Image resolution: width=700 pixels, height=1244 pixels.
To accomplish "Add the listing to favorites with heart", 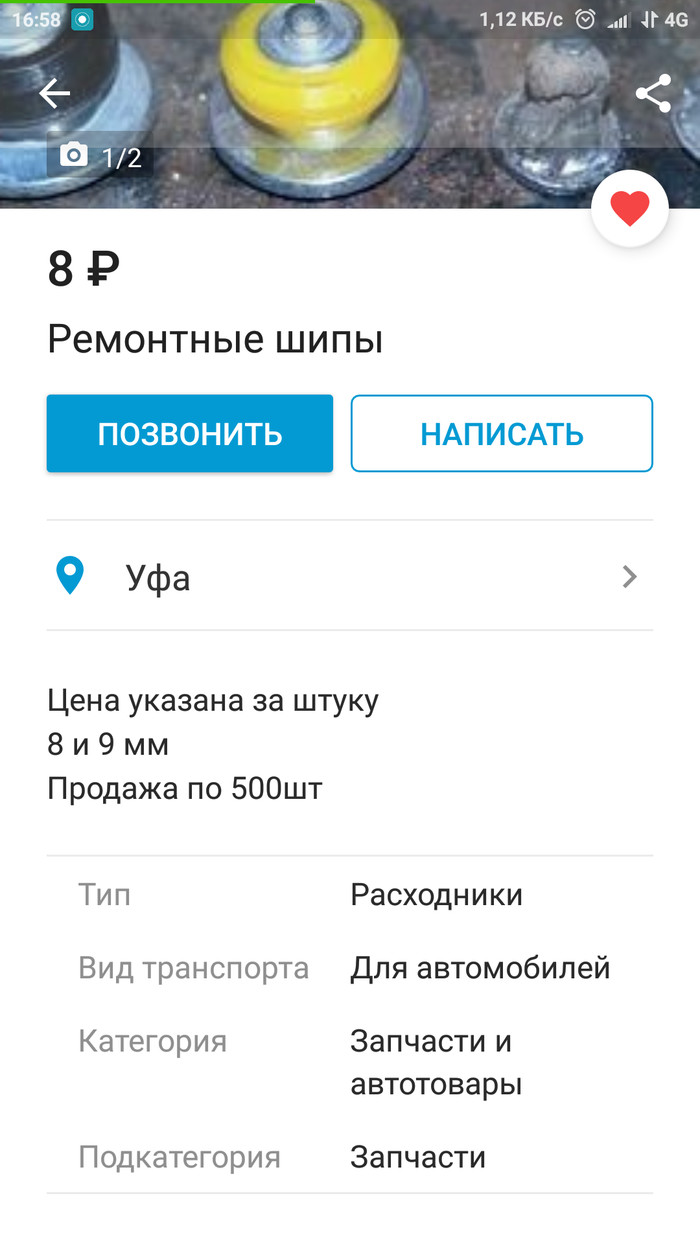I will tap(630, 209).
